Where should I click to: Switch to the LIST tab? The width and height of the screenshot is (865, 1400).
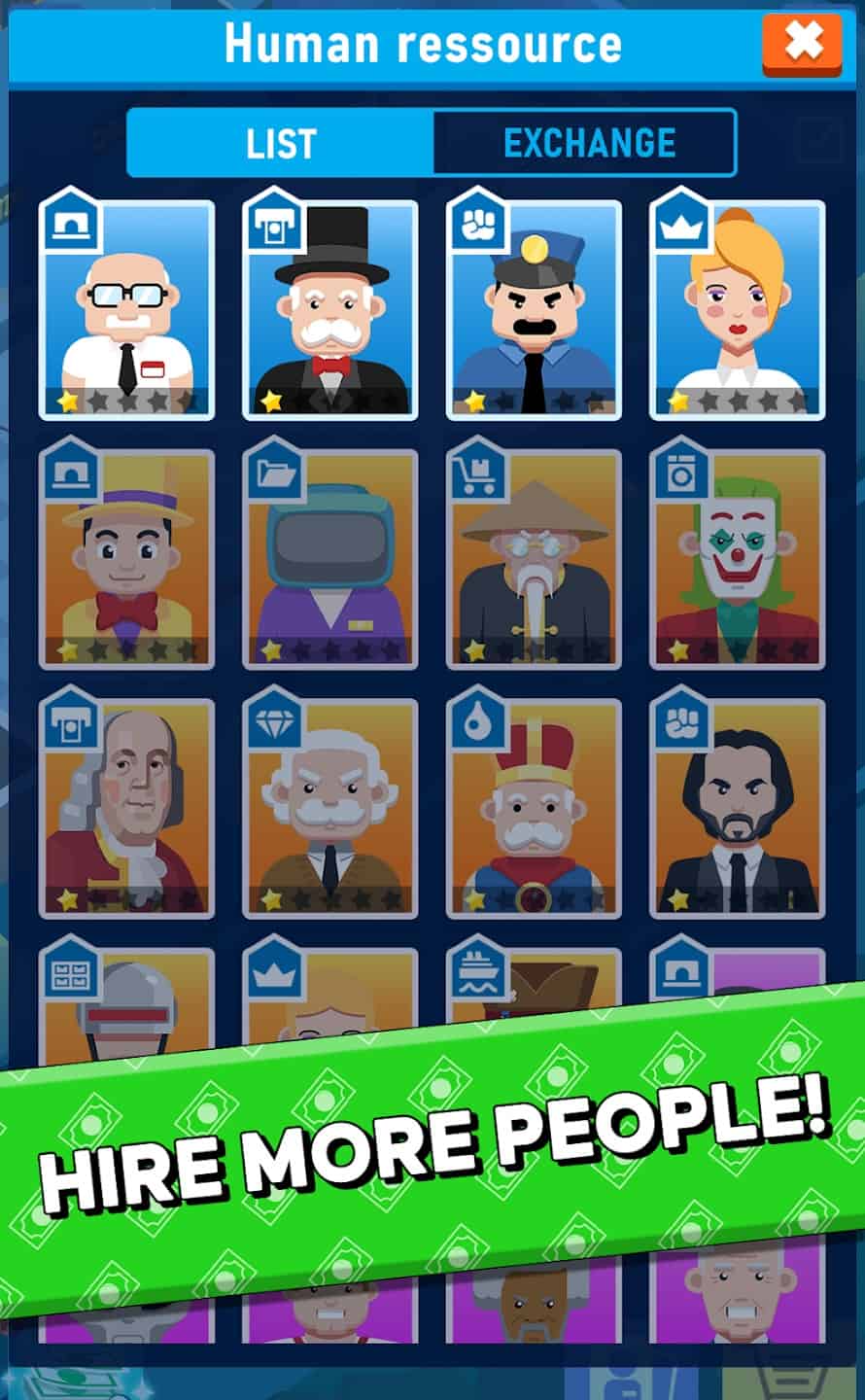281,144
